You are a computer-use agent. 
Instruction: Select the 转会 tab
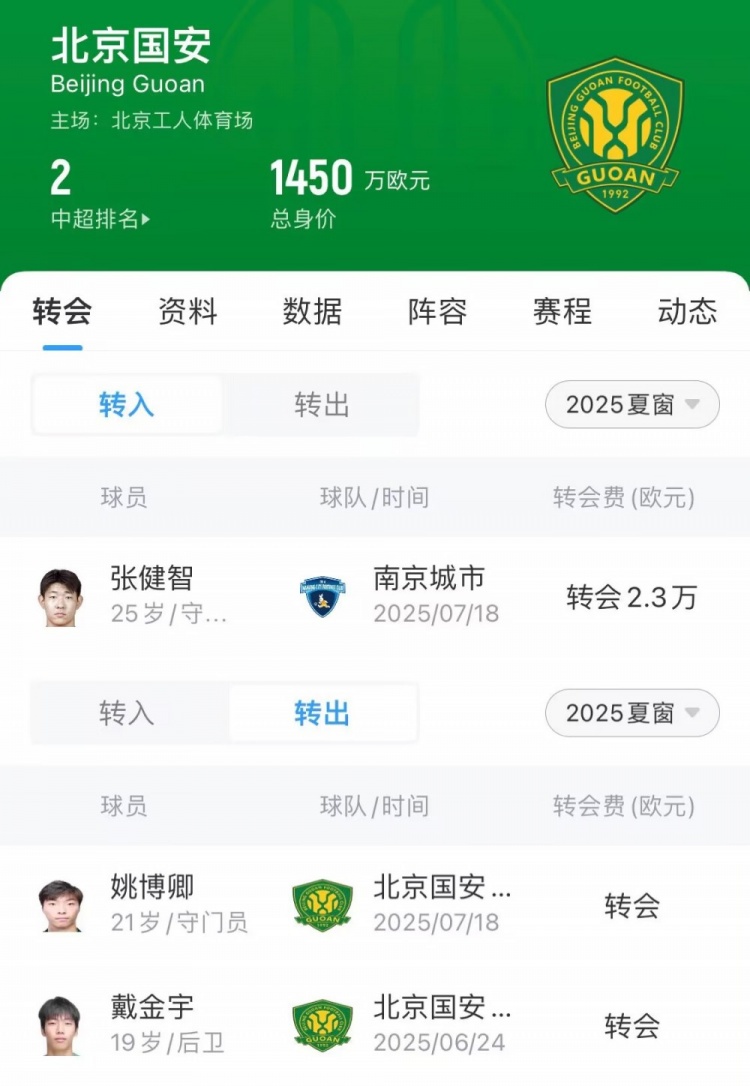pyautogui.click(x=62, y=311)
